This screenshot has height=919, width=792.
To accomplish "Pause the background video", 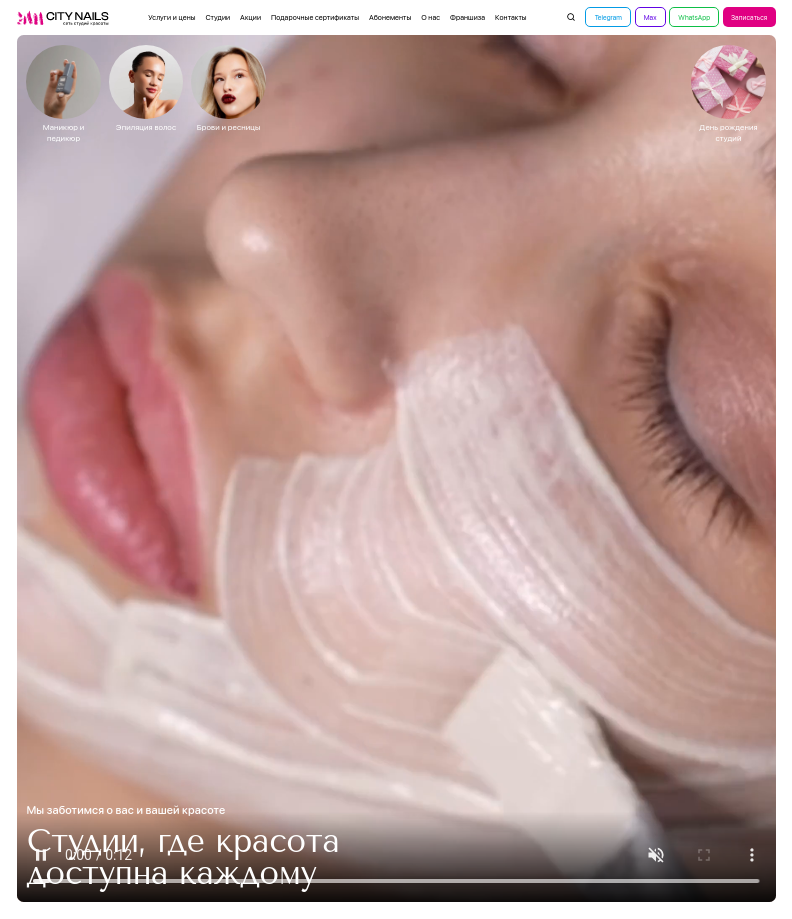I will coord(41,855).
